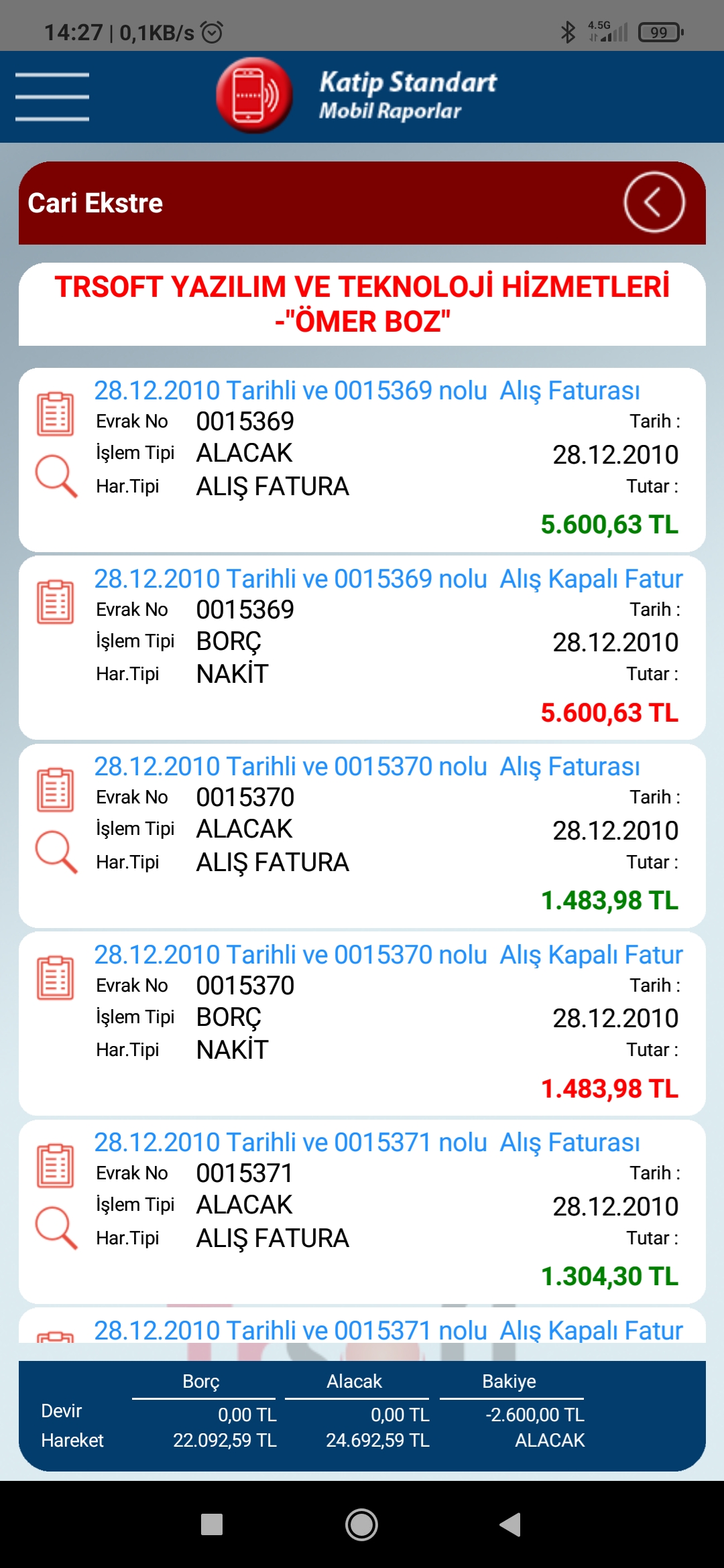Tap magnifier icon on 0015370 Alış Faturası card
Screen dimensions: 724x1568
pyautogui.click(x=56, y=852)
